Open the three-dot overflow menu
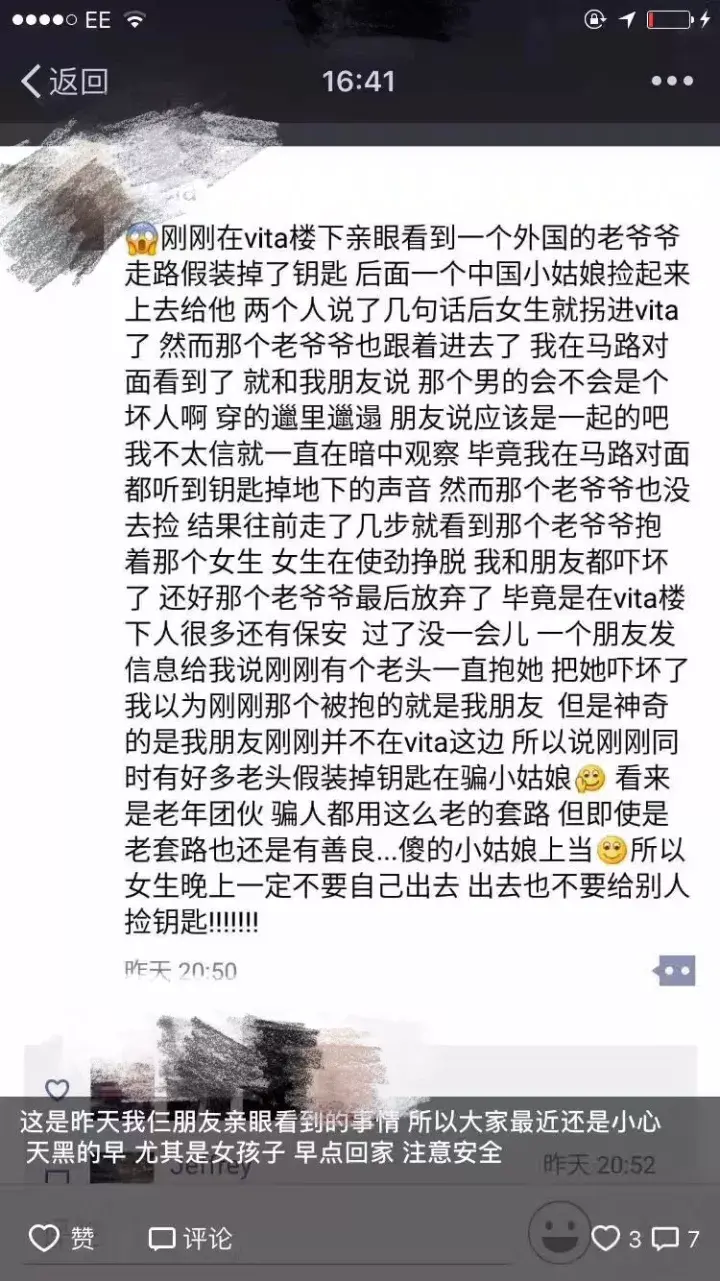The width and height of the screenshot is (720, 1281). 671,82
